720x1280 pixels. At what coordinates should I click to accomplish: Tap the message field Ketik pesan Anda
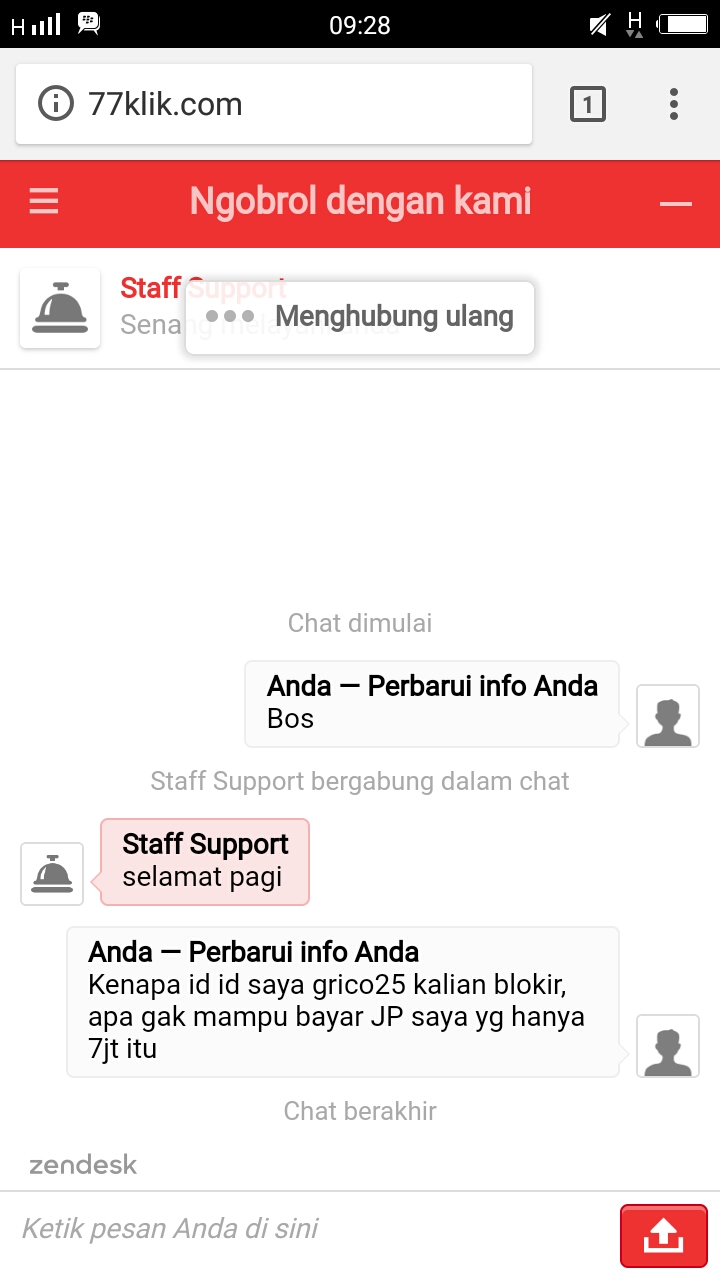[310, 1228]
